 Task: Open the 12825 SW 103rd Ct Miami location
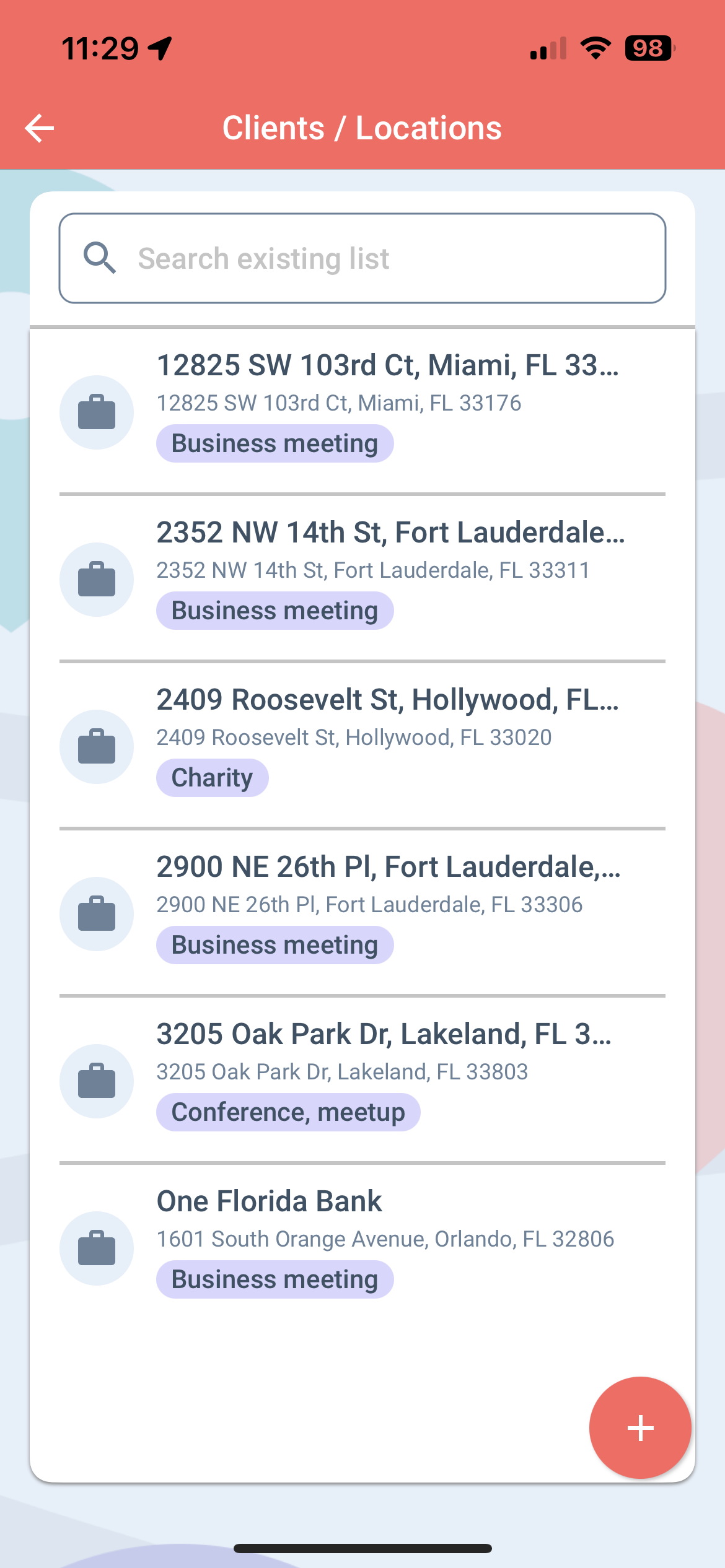tap(362, 412)
